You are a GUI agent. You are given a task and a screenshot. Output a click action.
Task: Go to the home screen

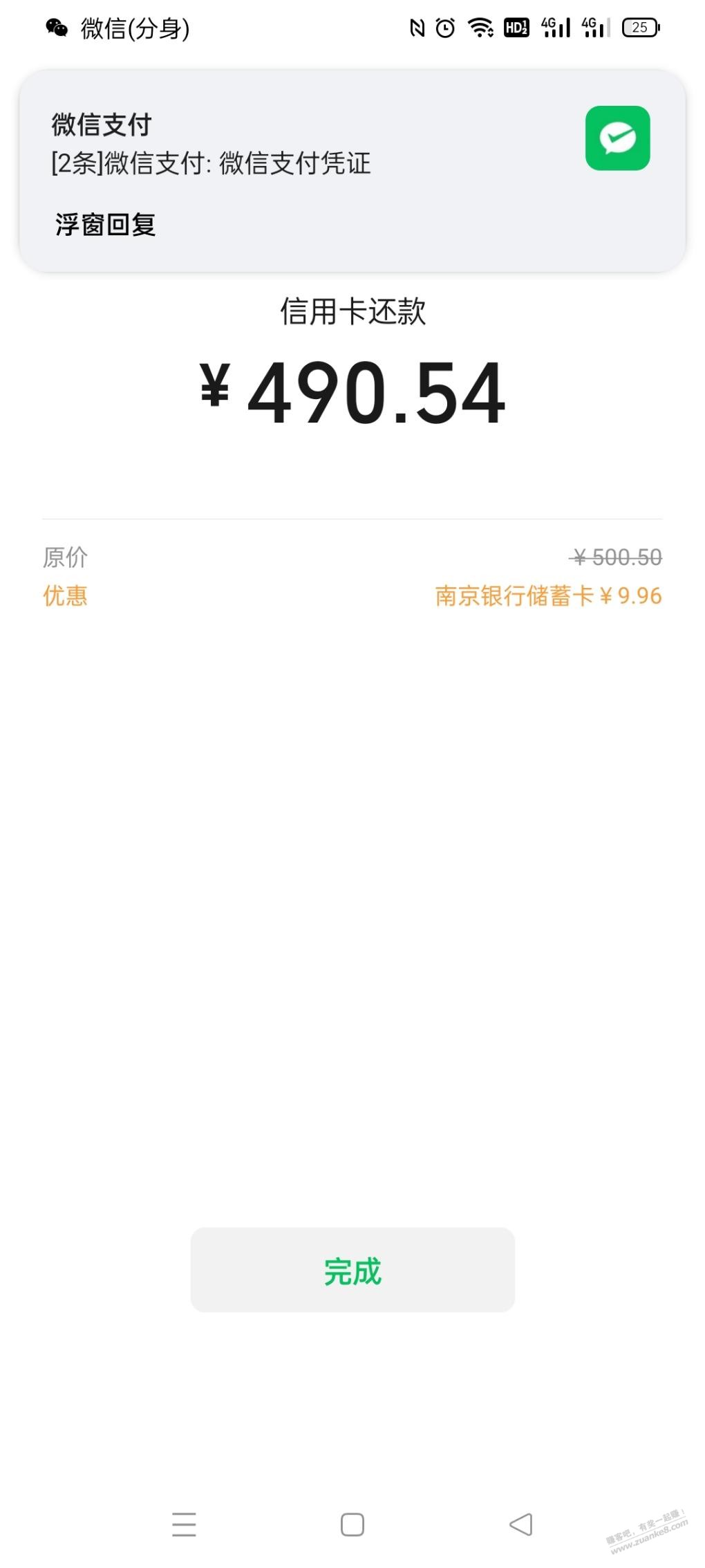coord(352,1524)
